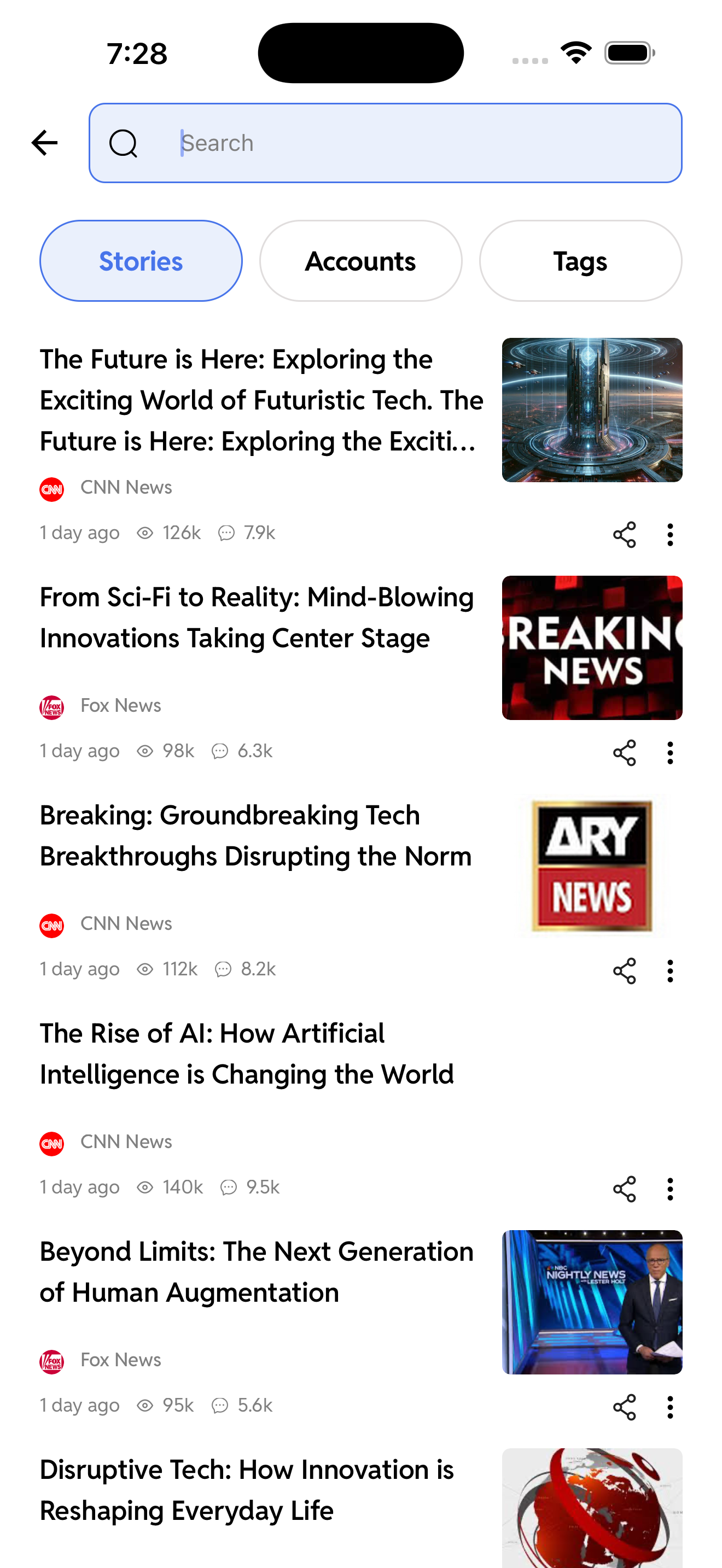The width and height of the screenshot is (722, 1568).
Task: Switch to the Accounts tab
Action: click(360, 261)
